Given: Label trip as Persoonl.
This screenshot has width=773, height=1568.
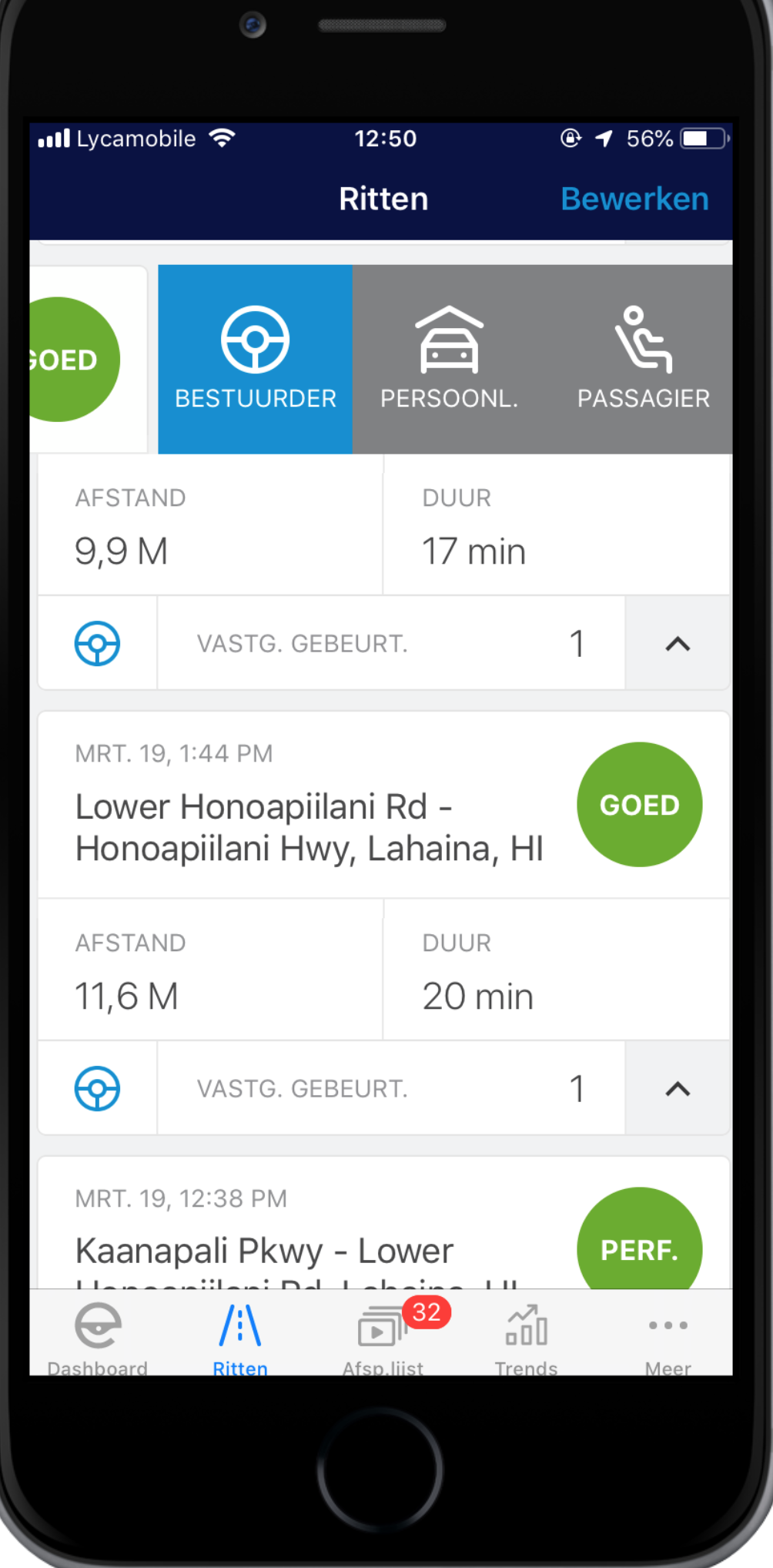Looking at the screenshot, I should [449, 359].
